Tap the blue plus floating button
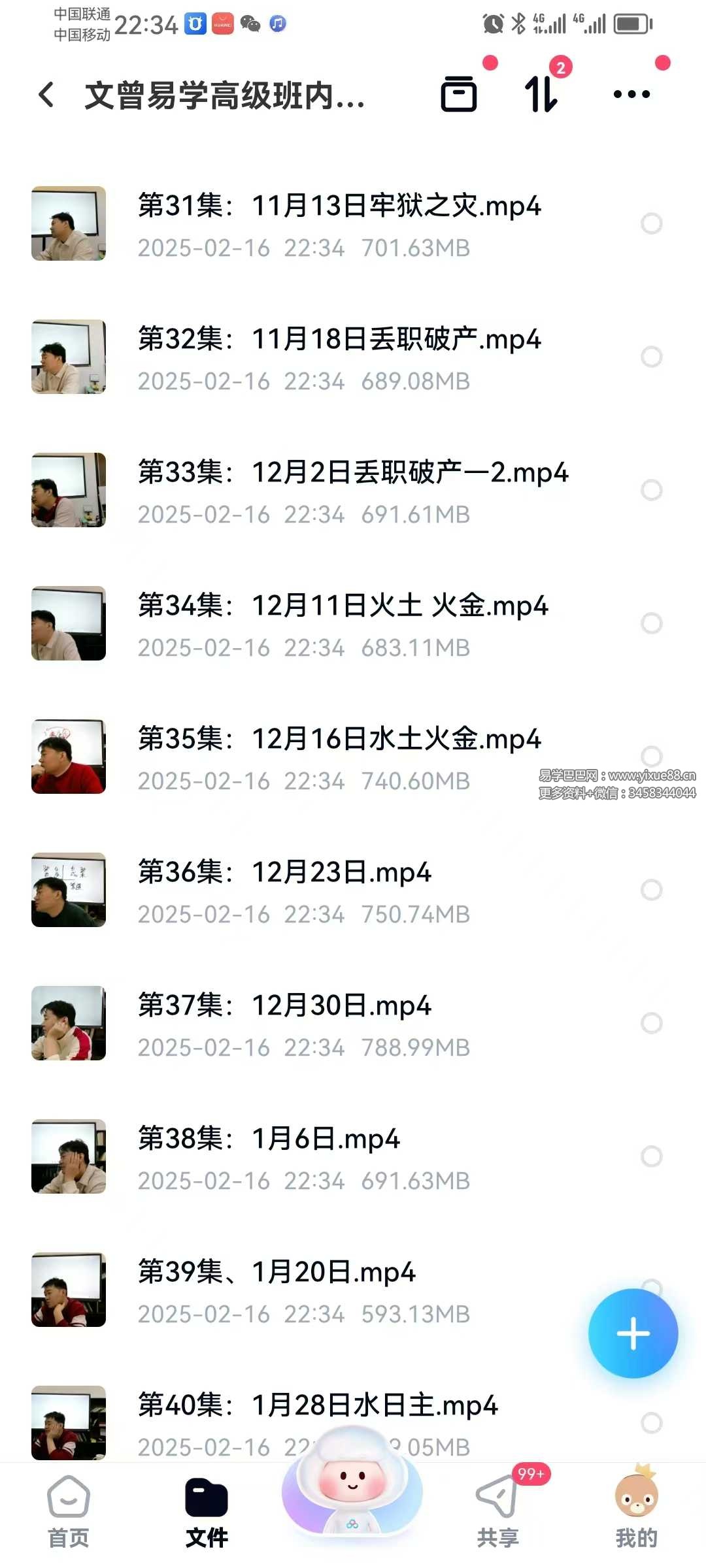Screen dimensions: 706x1568 point(633,1333)
